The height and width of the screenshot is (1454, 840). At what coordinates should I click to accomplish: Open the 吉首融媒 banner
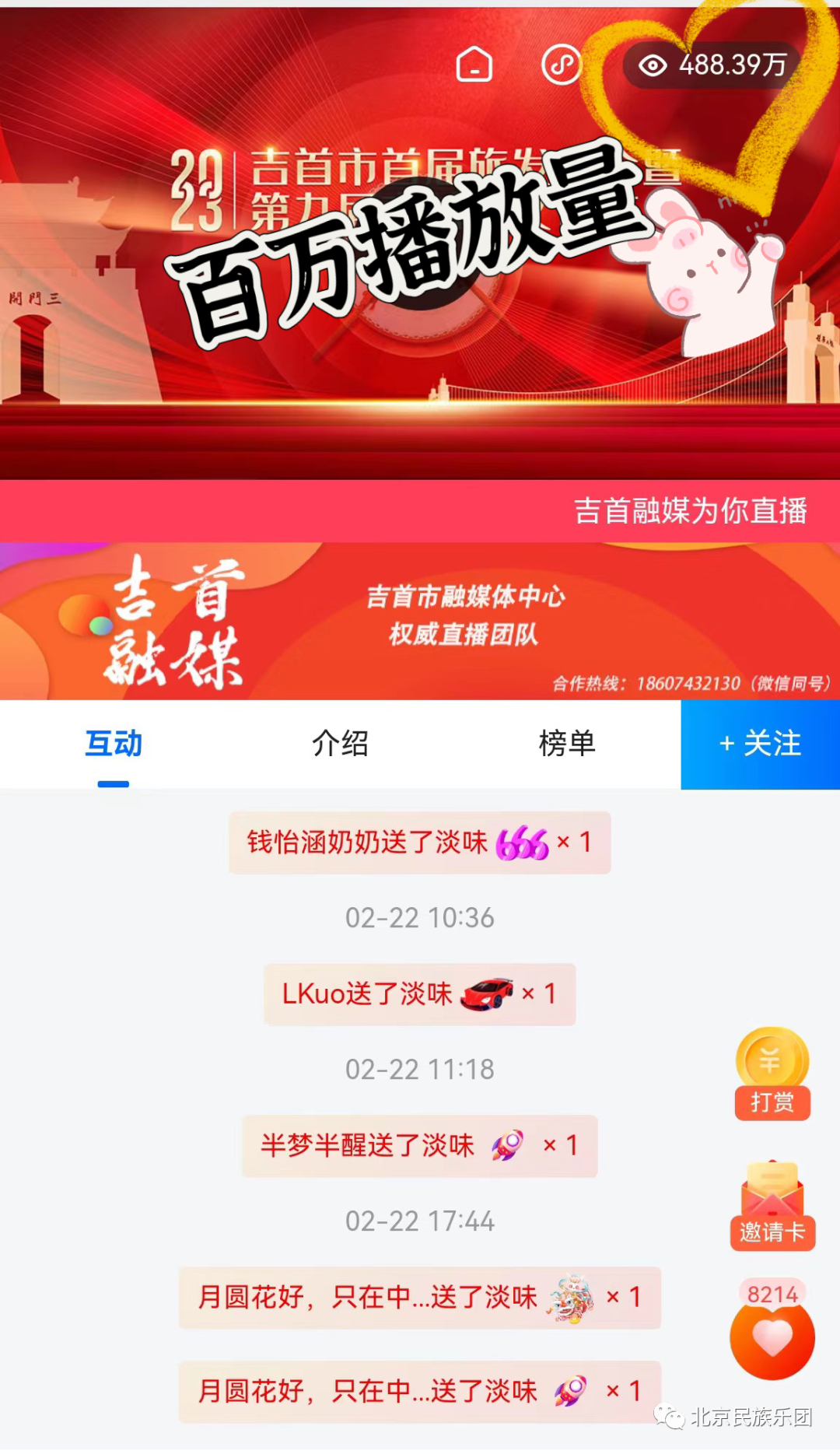pyautogui.click(x=420, y=621)
